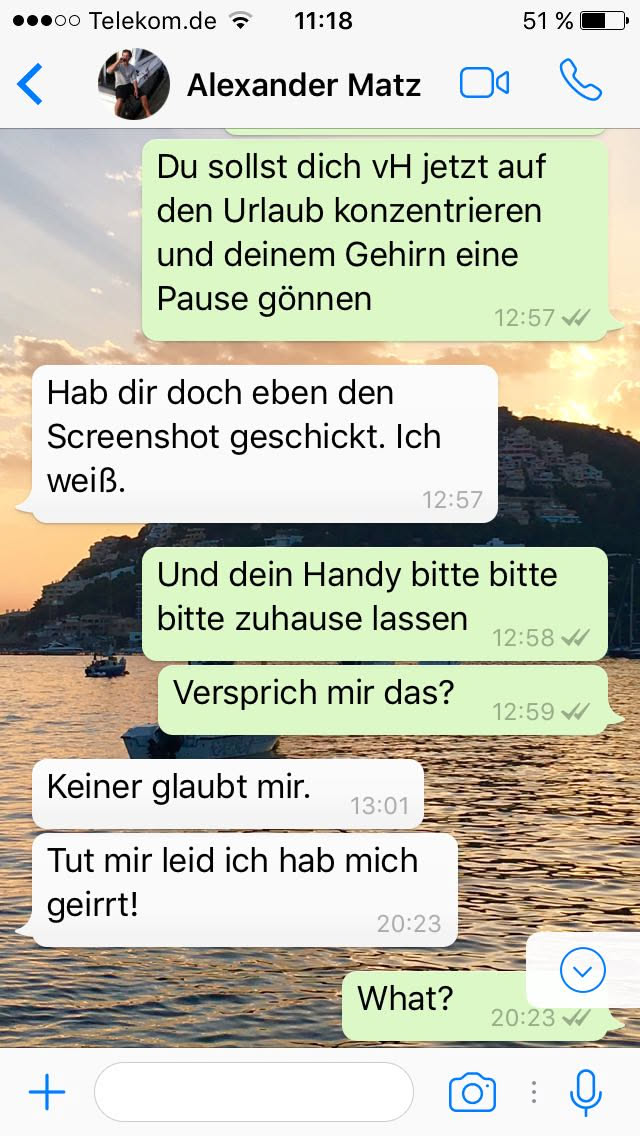Viewport: 640px width, 1136px height.
Task: Focus the message text field
Action: [253, 1092]
